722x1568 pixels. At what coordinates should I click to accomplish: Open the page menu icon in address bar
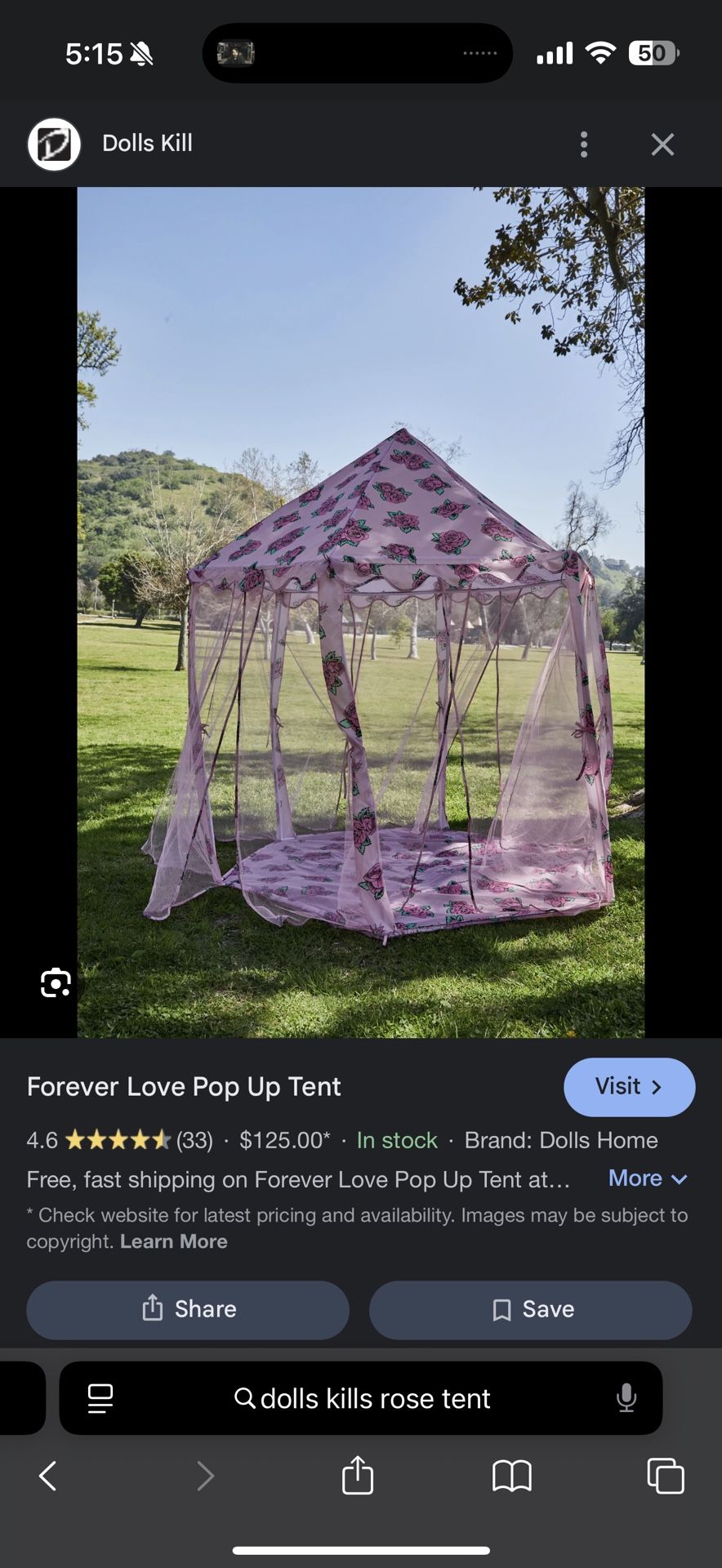coord(100,1399)
